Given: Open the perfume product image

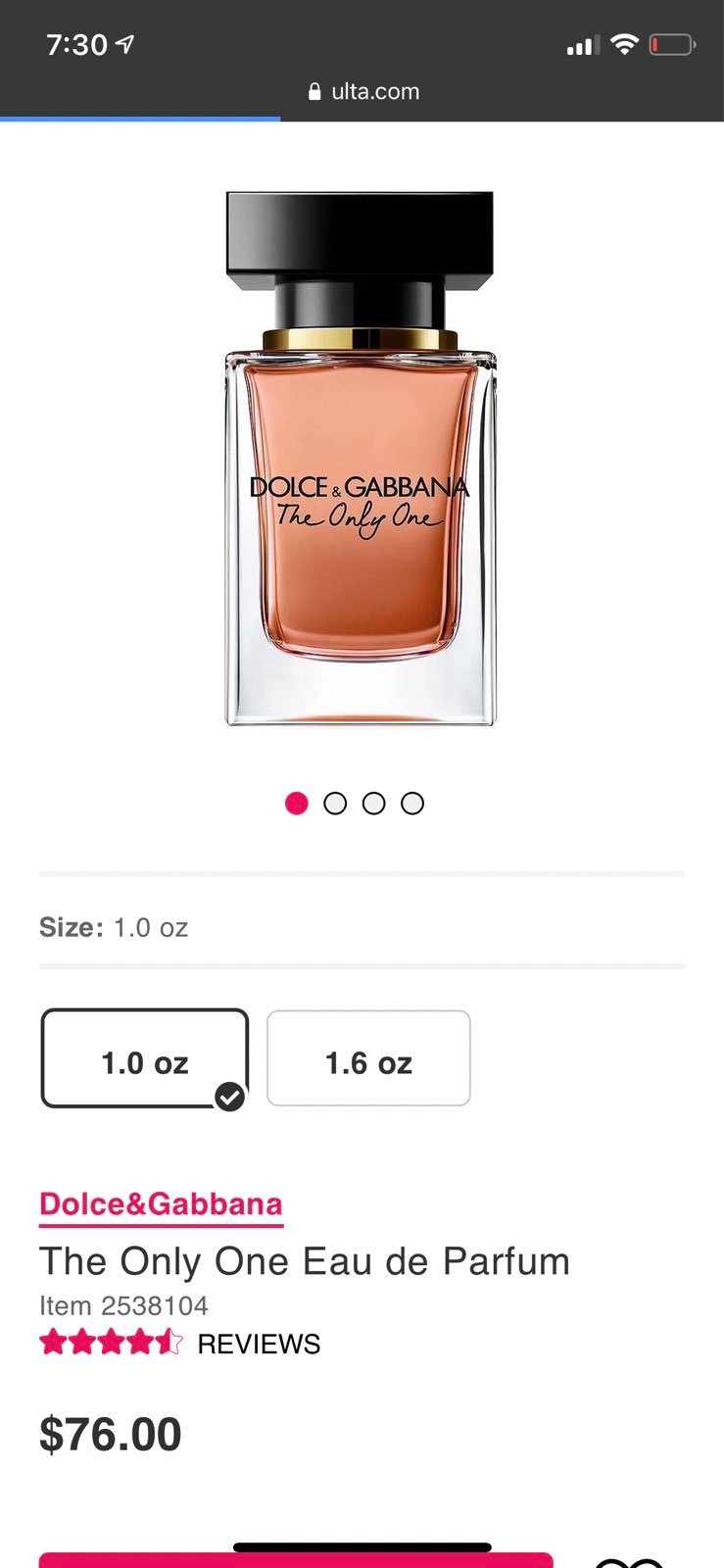Looking at the screenshot, I should [361, 459].
